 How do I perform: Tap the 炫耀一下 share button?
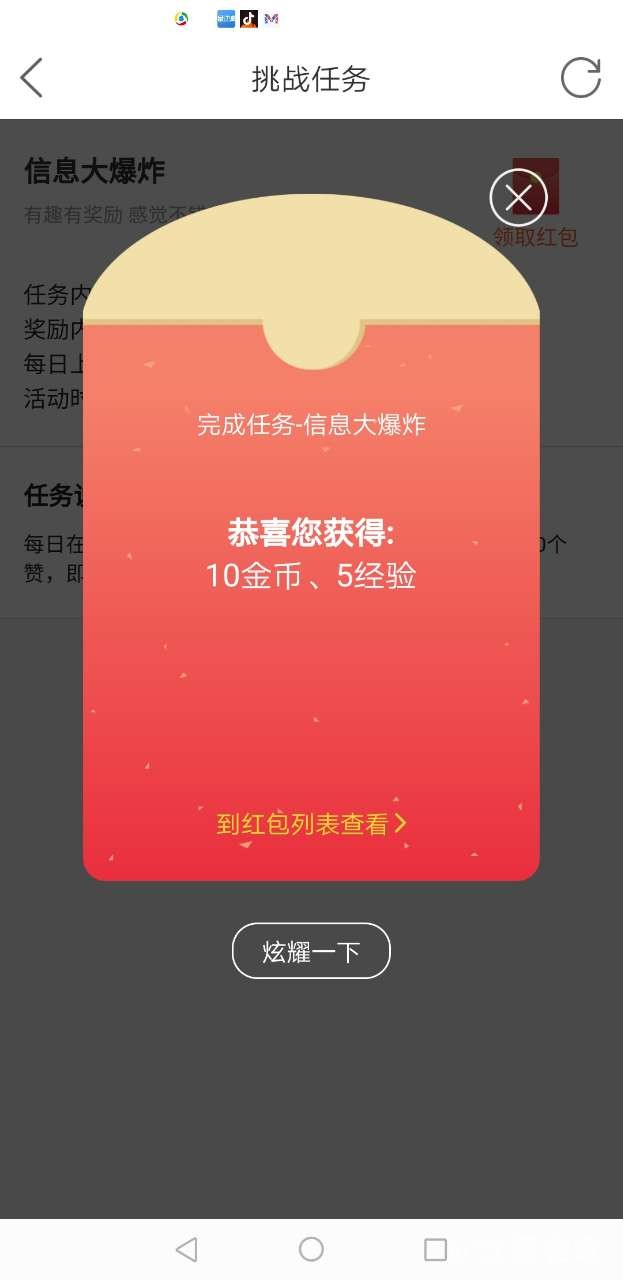[x=311, y=951]
